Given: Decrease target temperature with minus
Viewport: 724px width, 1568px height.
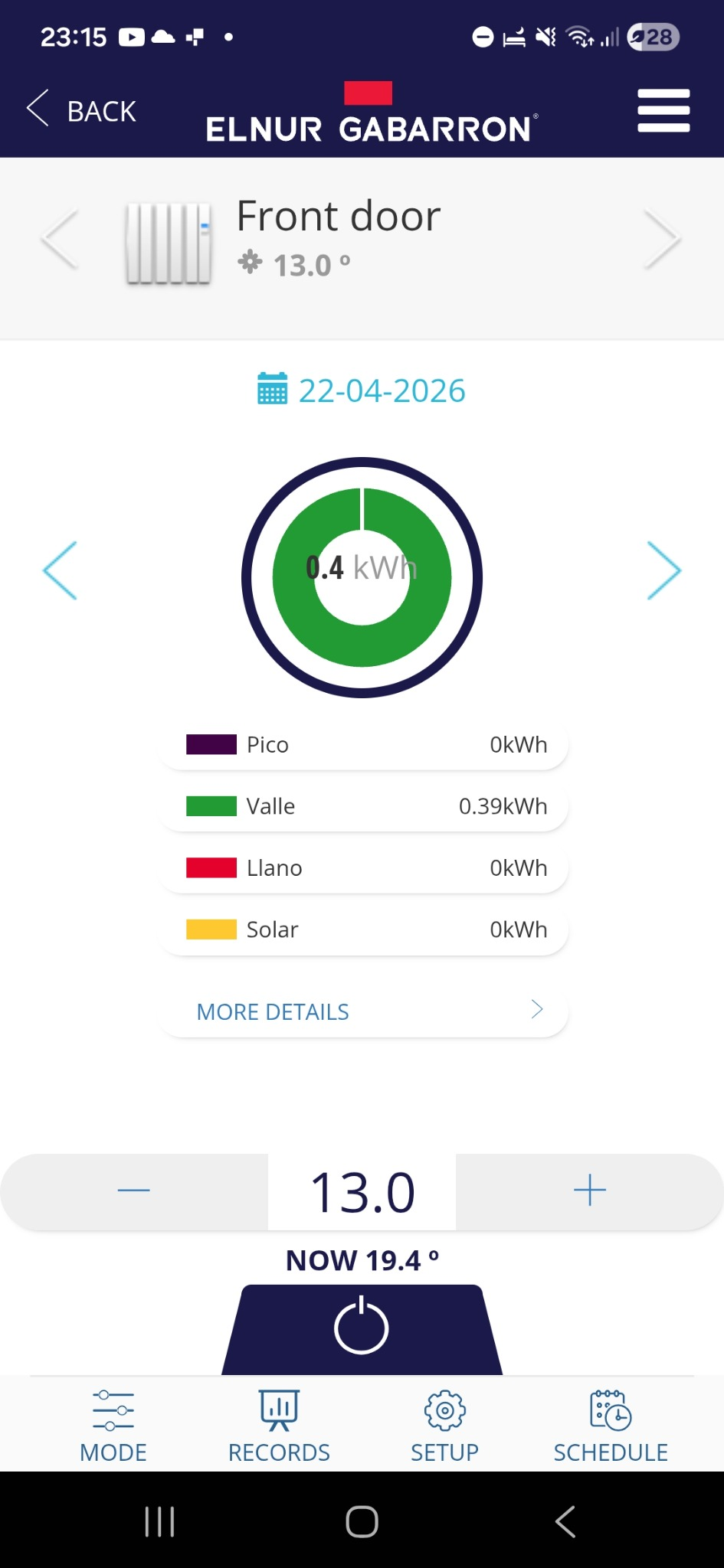Looking at the screenshot, I should coord(134,1191).
